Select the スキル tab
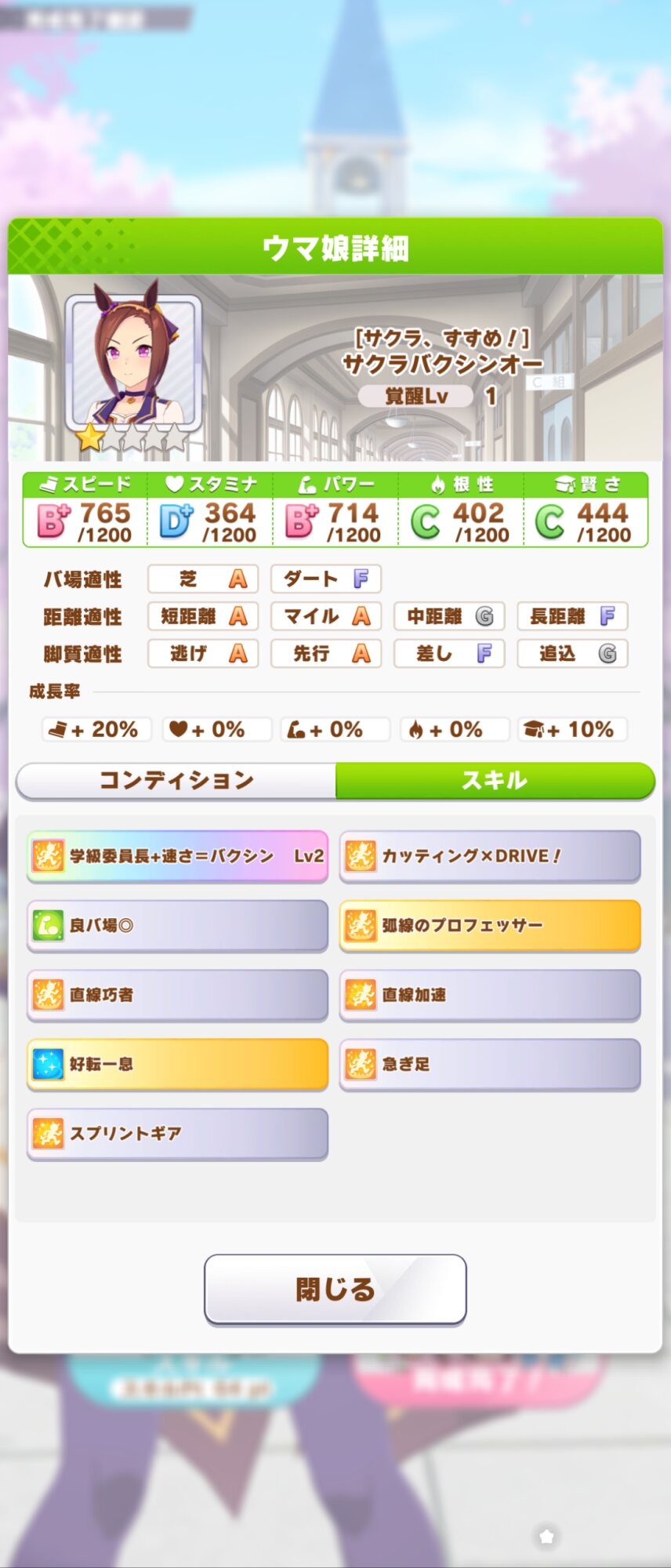671x1568 pixels. tap(495, 780)
